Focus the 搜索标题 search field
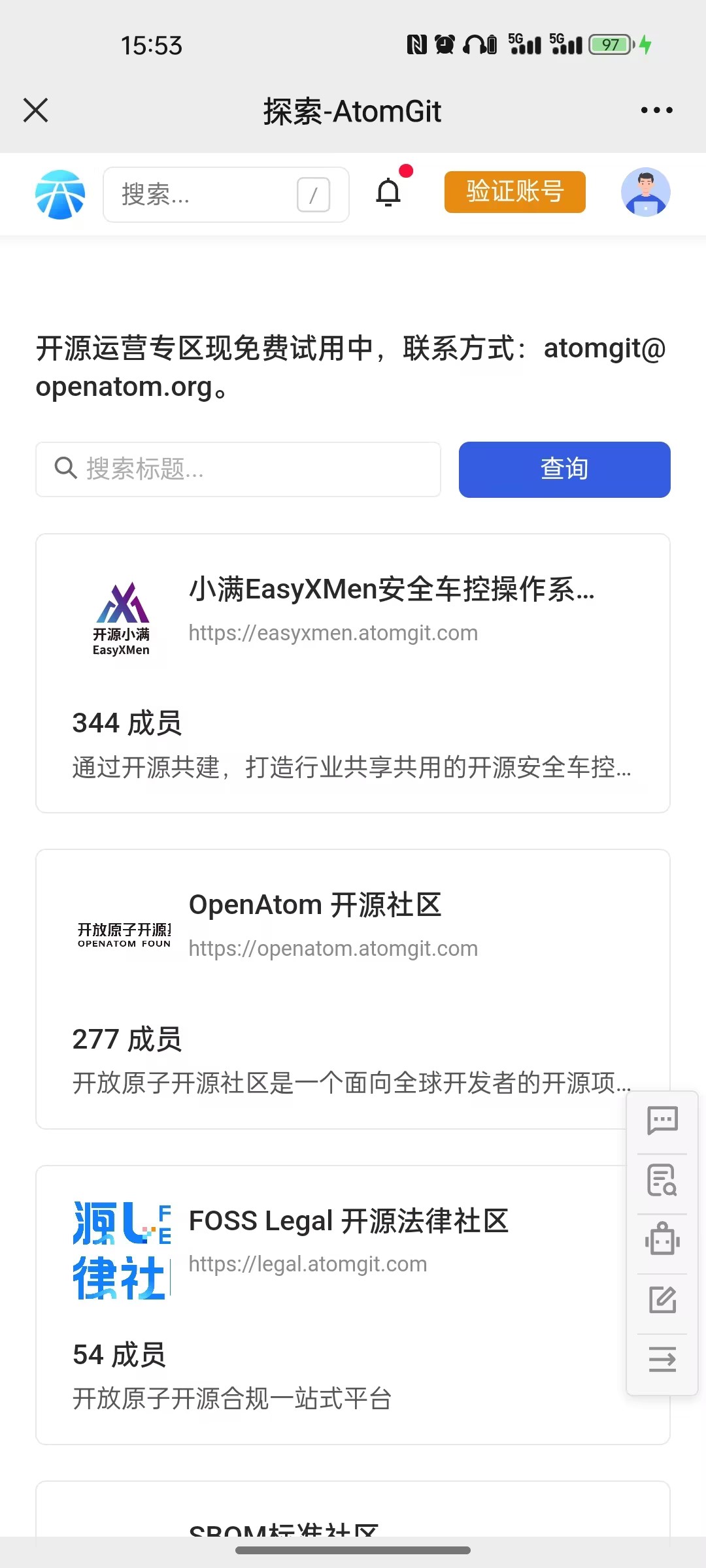 [x=239, y=469]
